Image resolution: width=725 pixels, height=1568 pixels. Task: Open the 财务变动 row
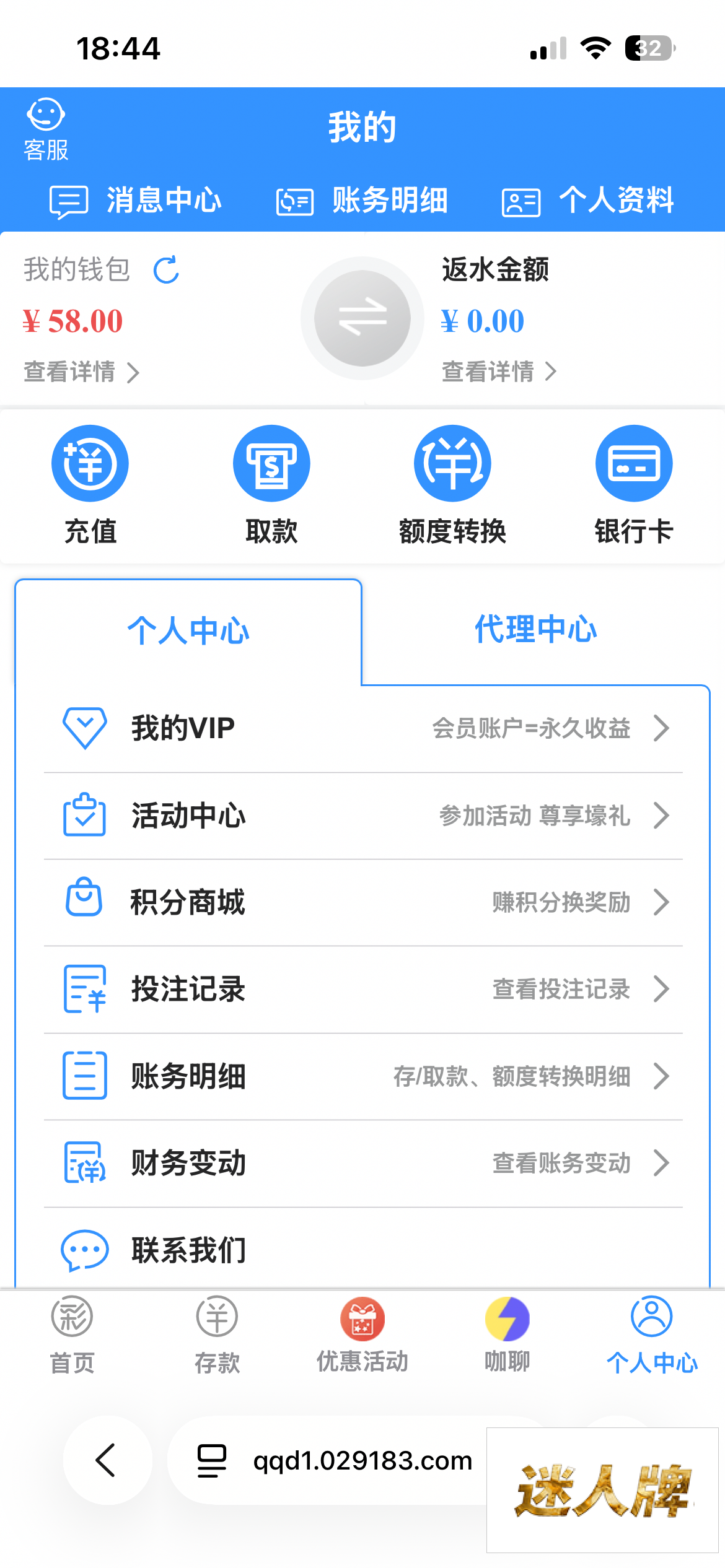pos(363,1163)
